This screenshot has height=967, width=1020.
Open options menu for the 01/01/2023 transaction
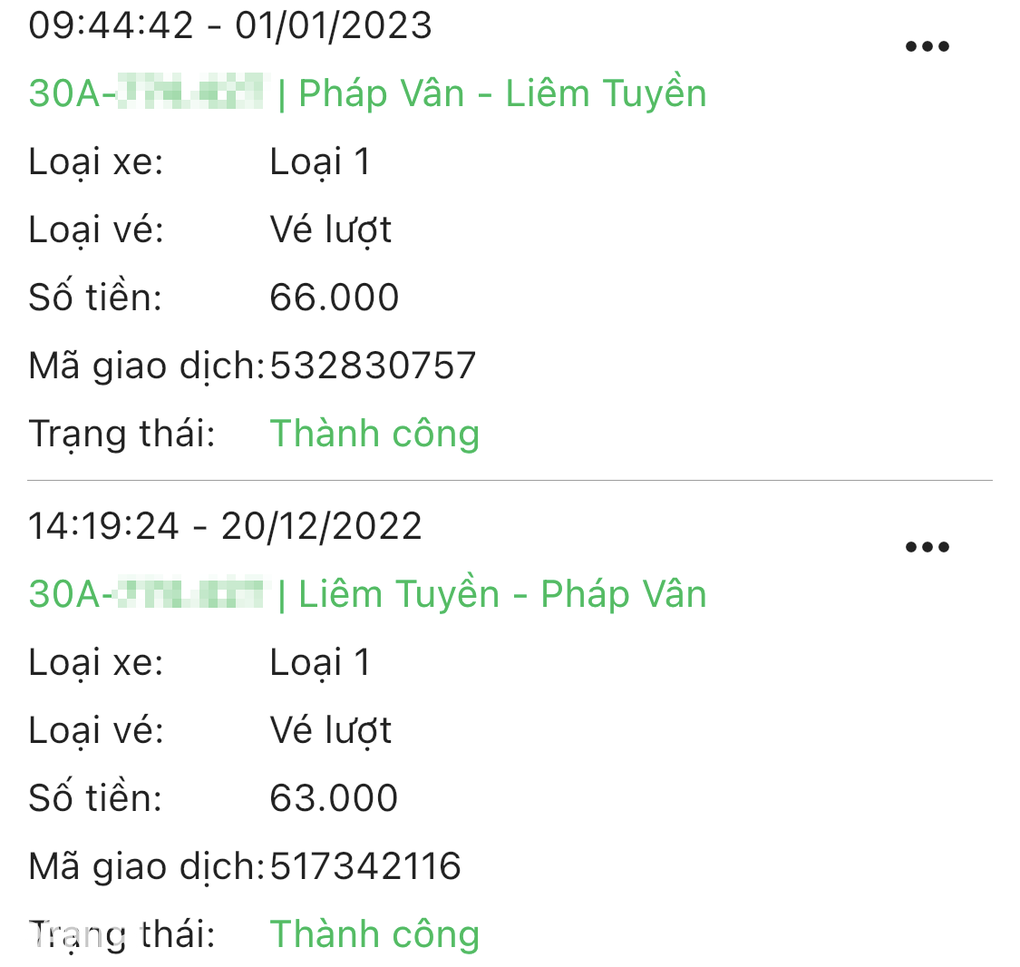pos(926,47)
